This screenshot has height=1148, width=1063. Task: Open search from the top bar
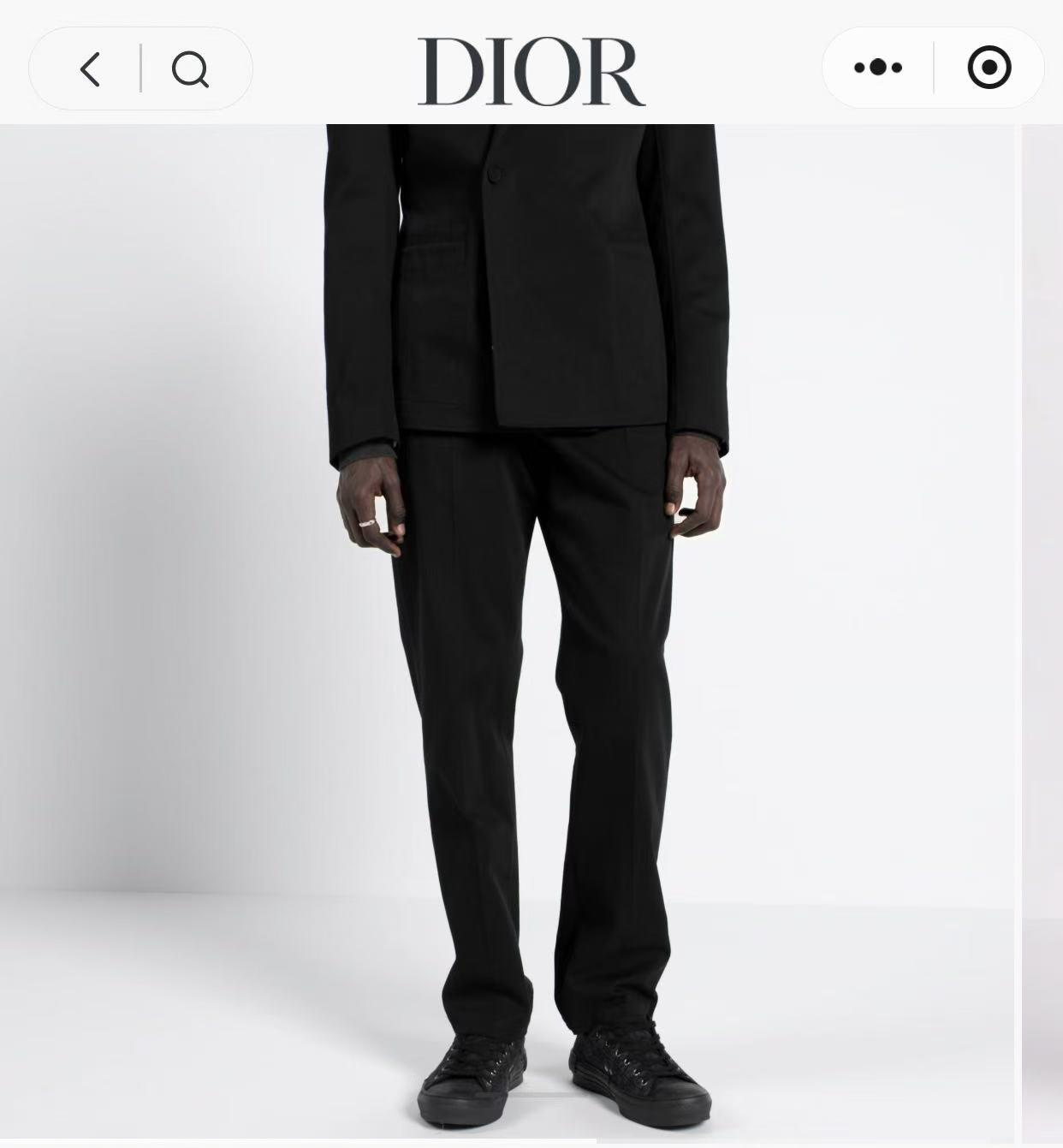pyautogui.click(x=190, y=68)
